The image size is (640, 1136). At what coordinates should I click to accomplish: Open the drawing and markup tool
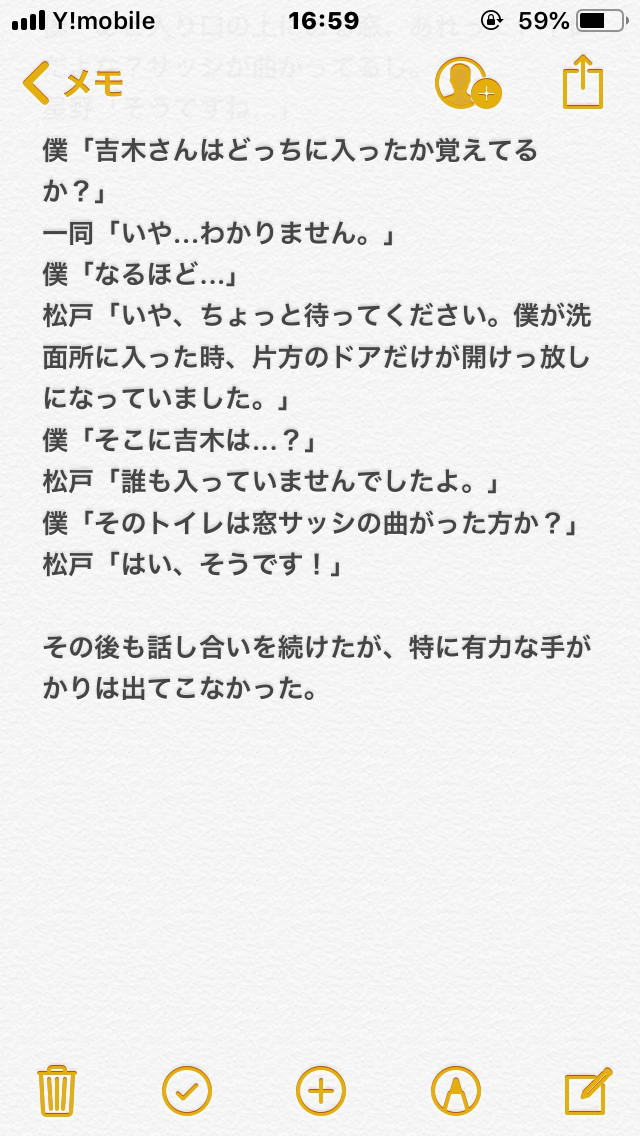[x=455, y=1090]
